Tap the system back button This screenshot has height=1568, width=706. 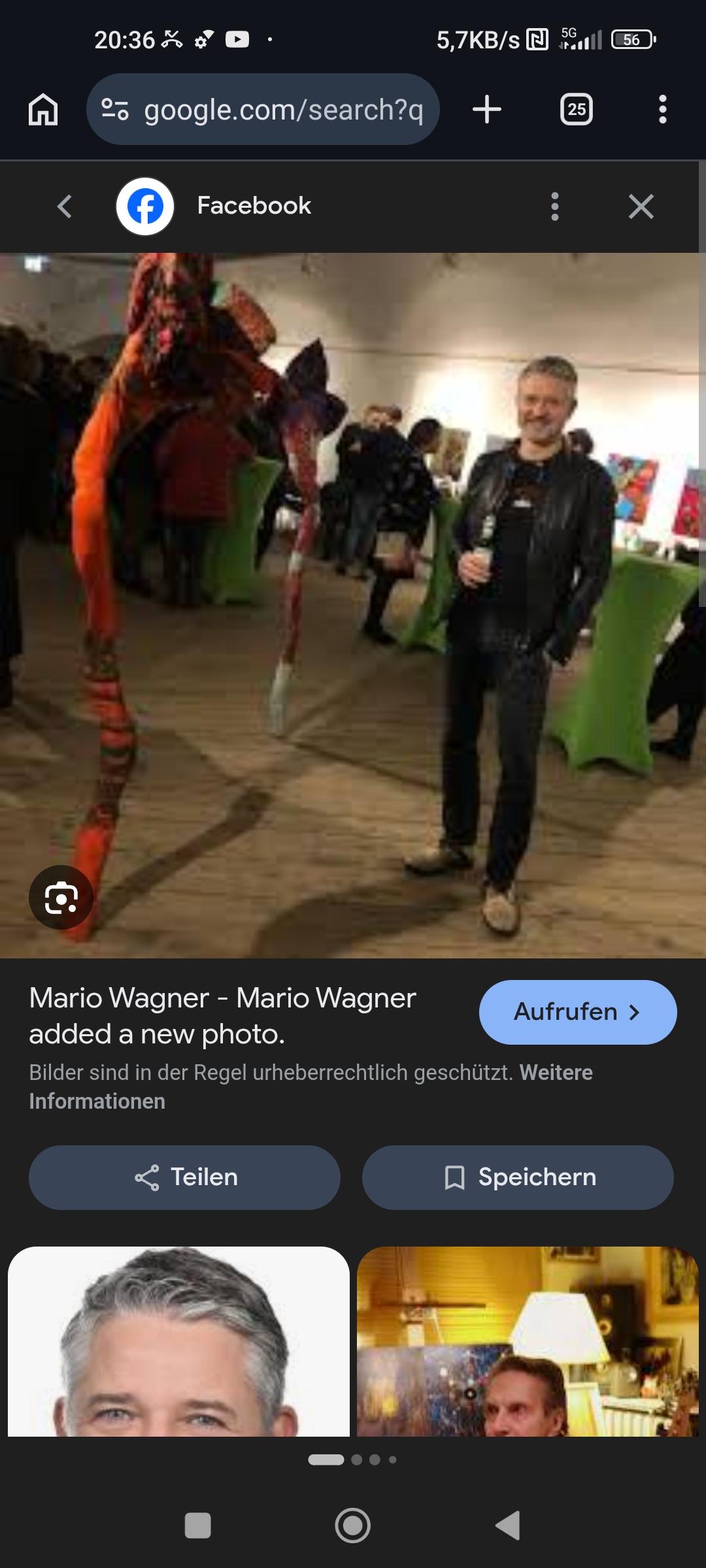[x=508, y=1526]
